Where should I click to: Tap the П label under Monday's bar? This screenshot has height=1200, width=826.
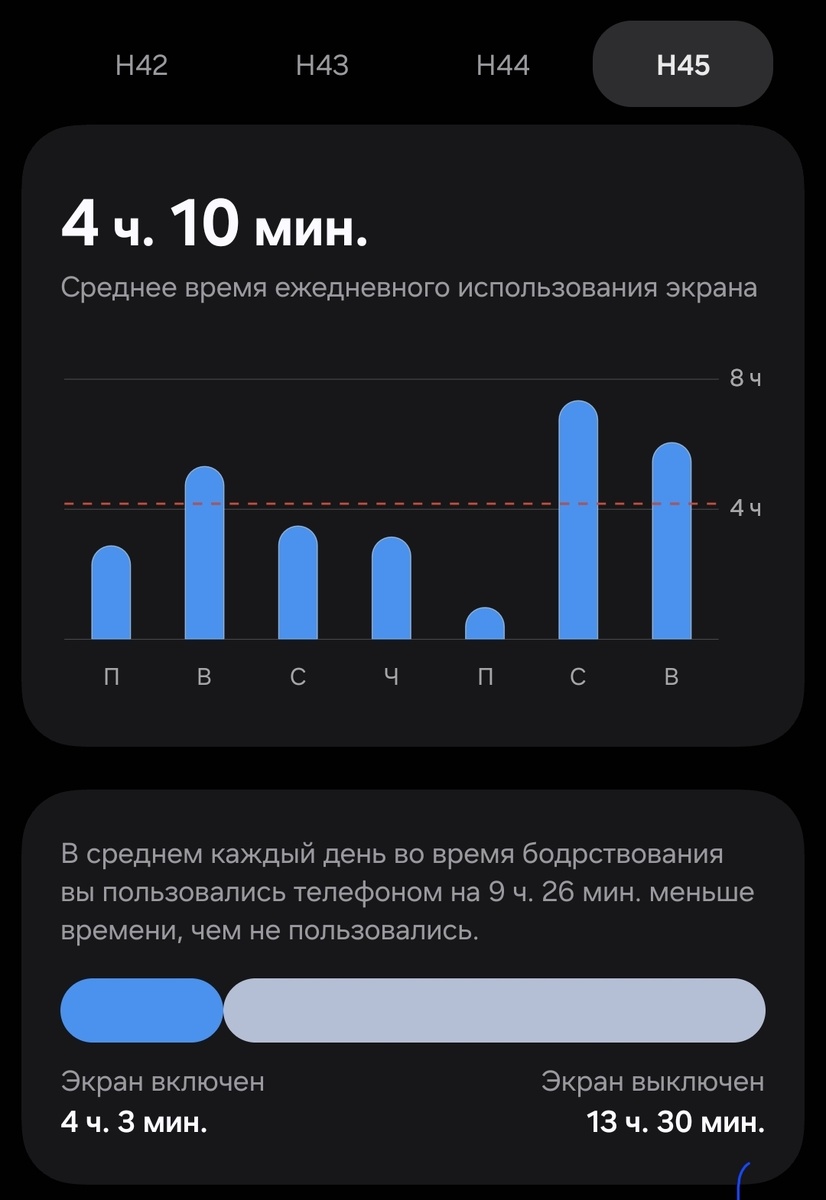pyautogui.click(x=113, y=675)
